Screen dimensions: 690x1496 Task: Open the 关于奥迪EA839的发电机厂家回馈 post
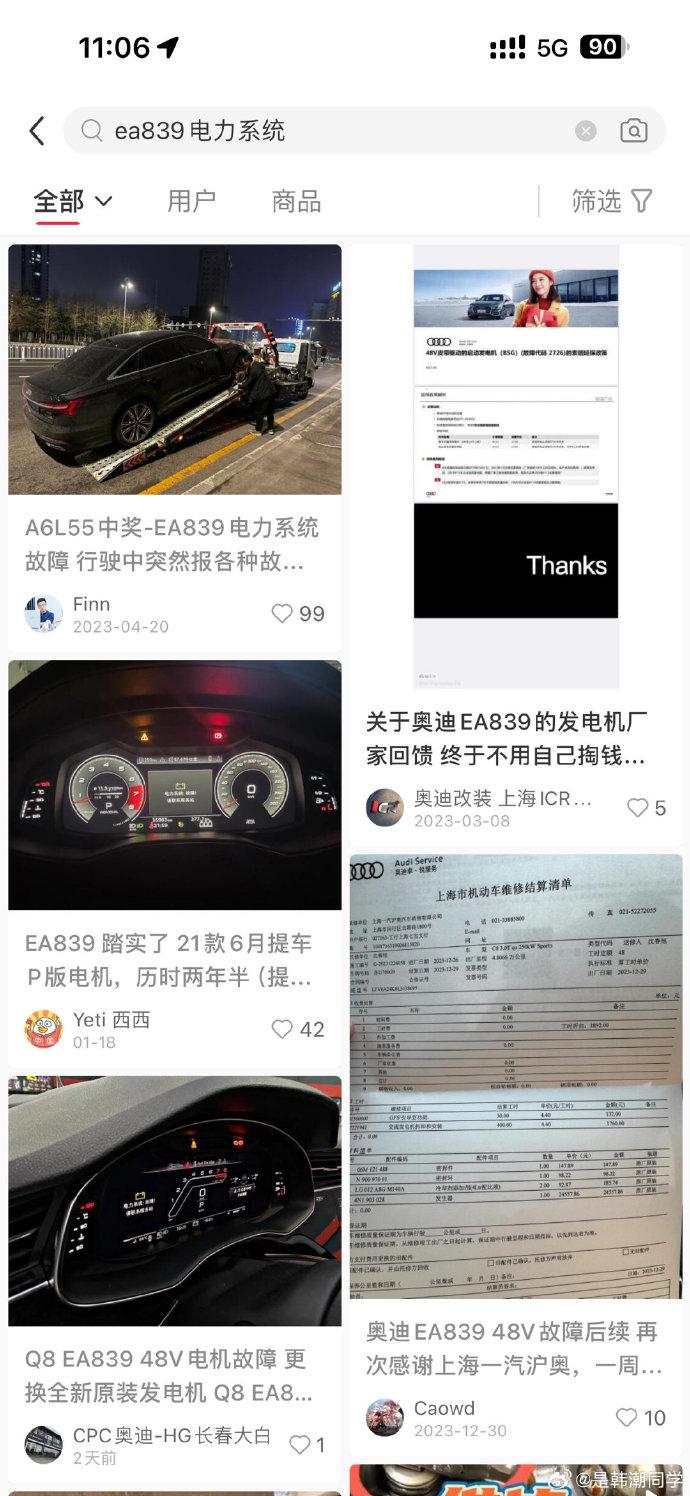tap(515, 465)
